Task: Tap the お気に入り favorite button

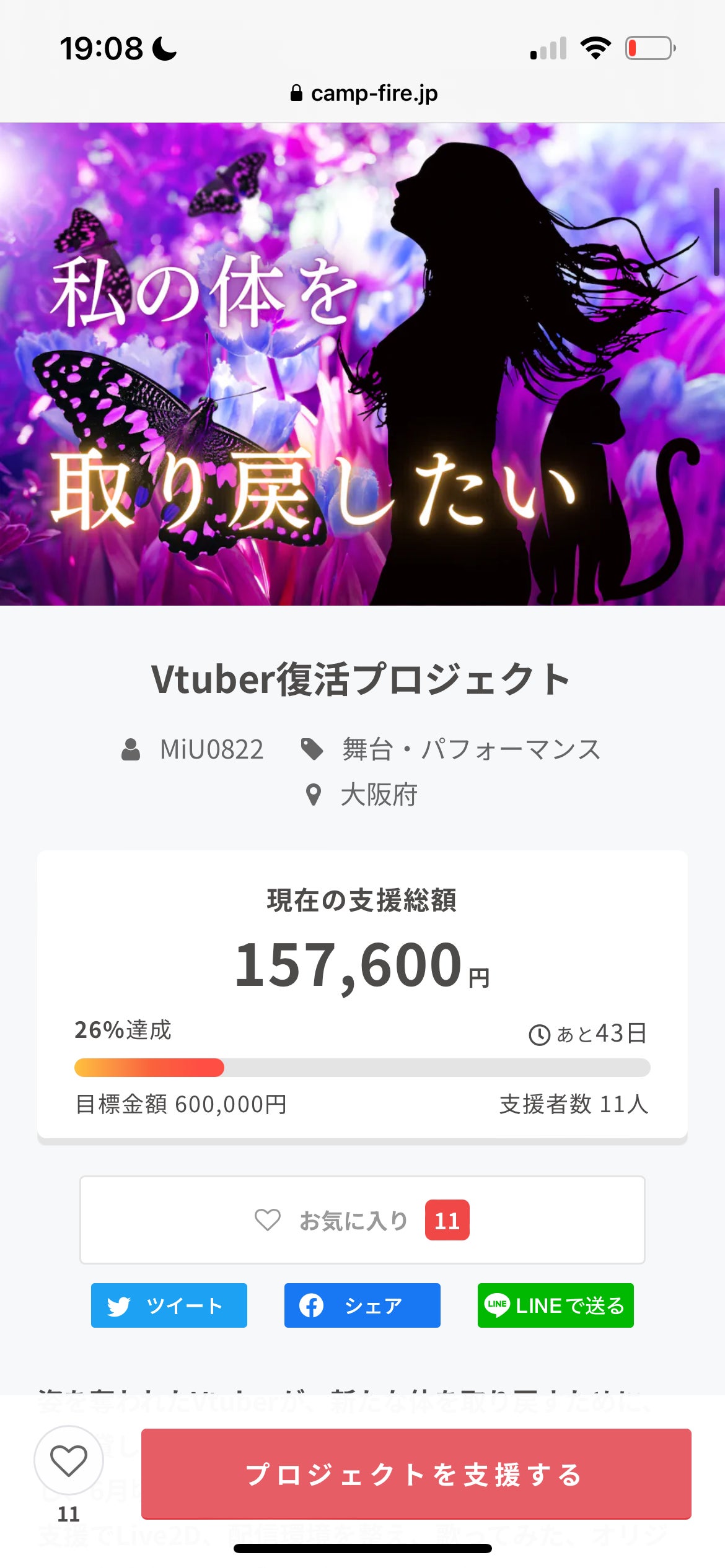Action: tap(362, 1220)
